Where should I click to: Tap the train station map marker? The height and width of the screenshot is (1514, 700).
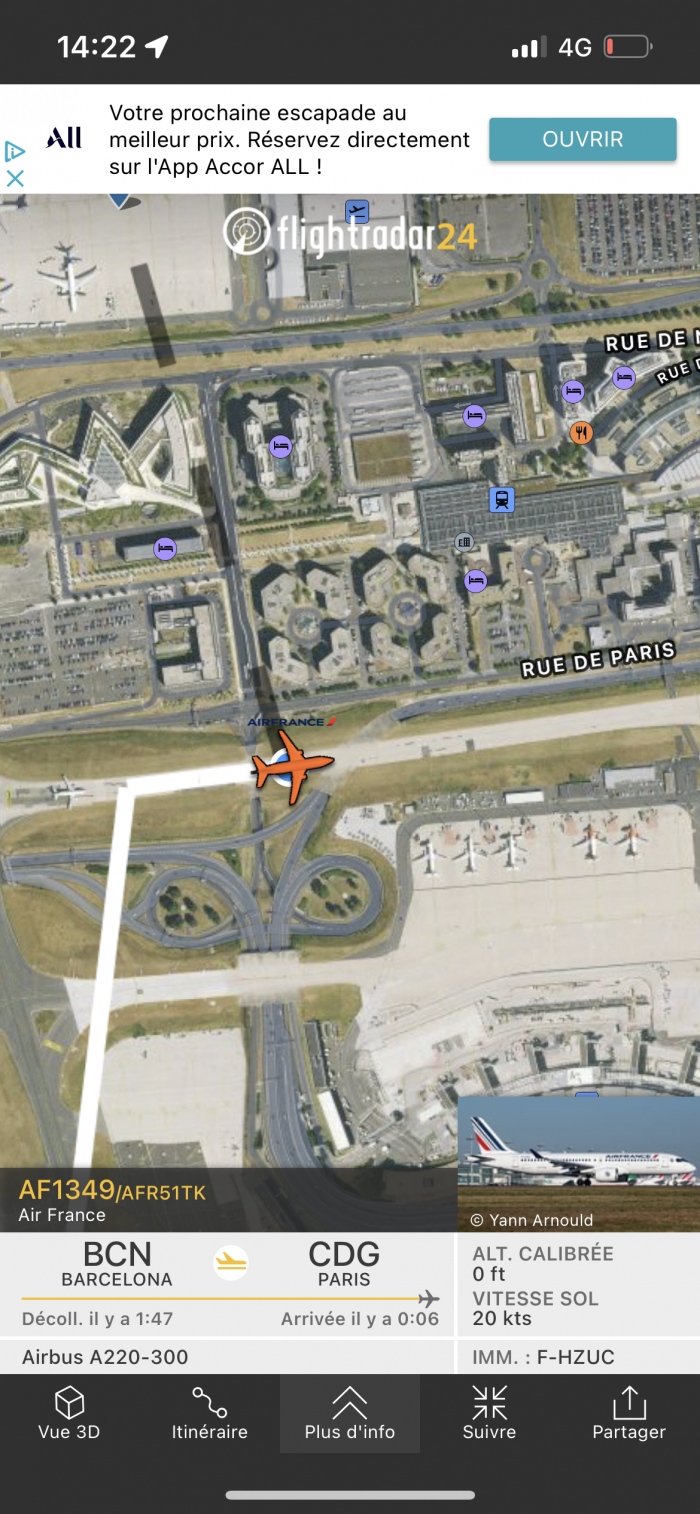502,499
